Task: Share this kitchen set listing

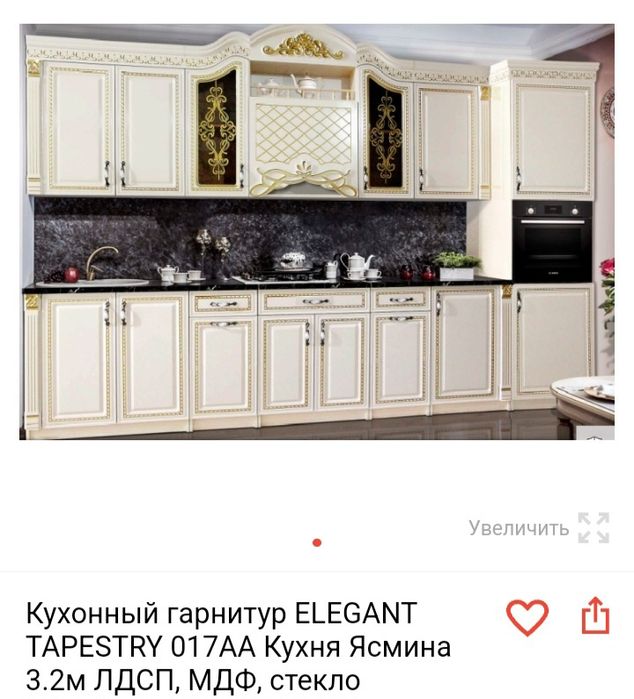Action: point(595,616)
